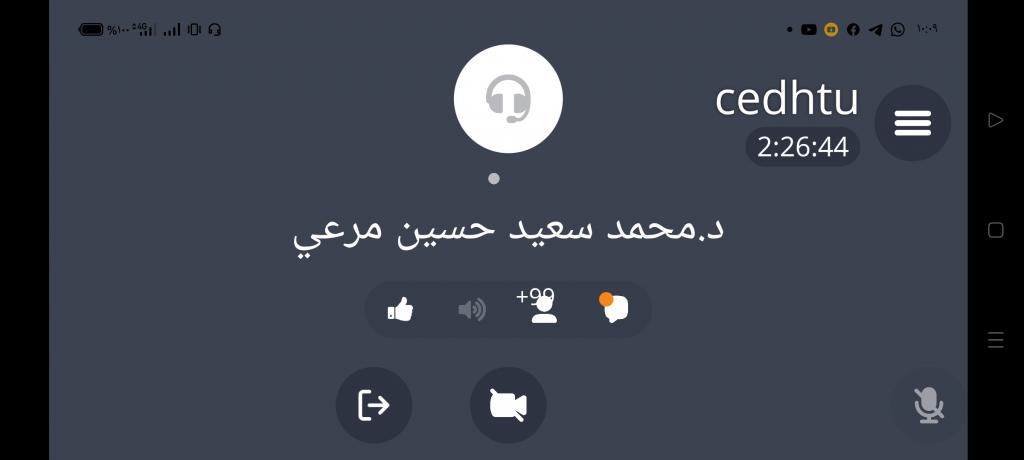Go to the system home screen
The image size is (1024, 460).
point(995,230)
